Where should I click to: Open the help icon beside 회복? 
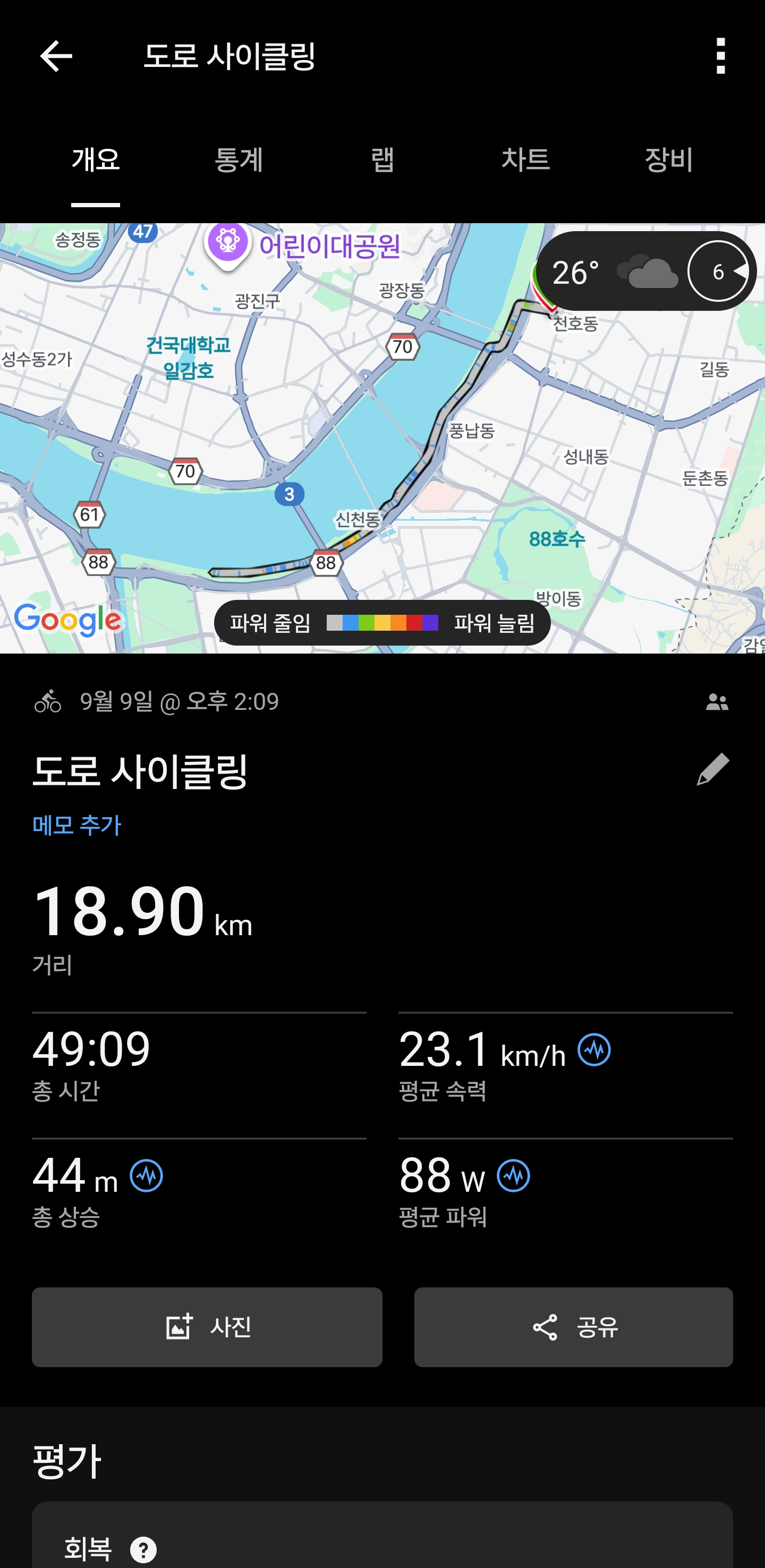tap(143, 1550)
